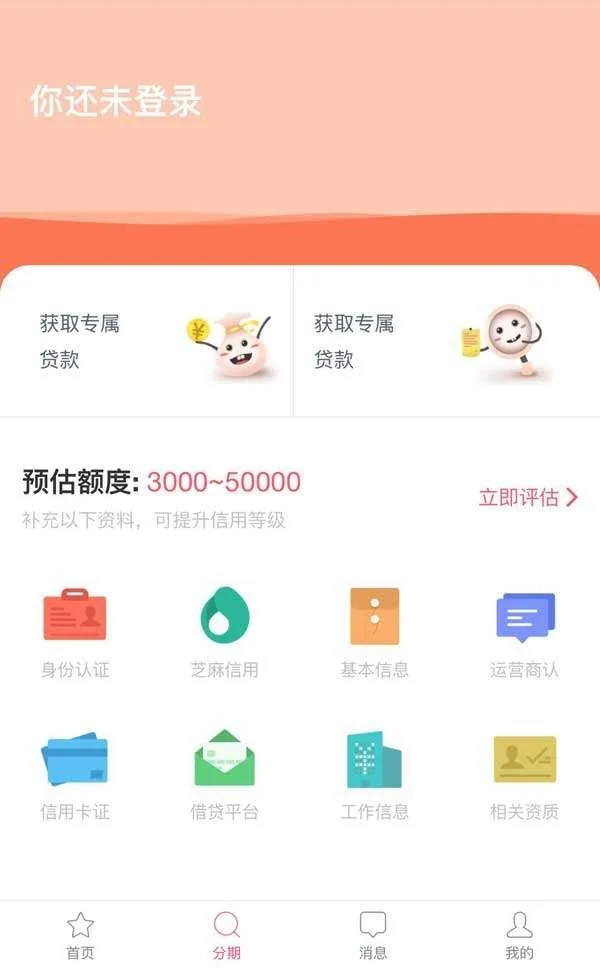The image size is (600, 974).
Task: Open the 获取专属贷款 card with money bag
Action: point(147,341)
